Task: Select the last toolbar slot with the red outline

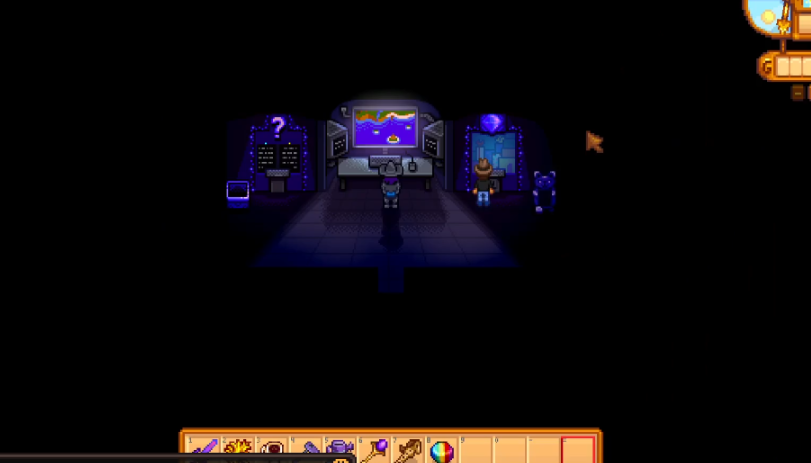Action: coord(577,451)
